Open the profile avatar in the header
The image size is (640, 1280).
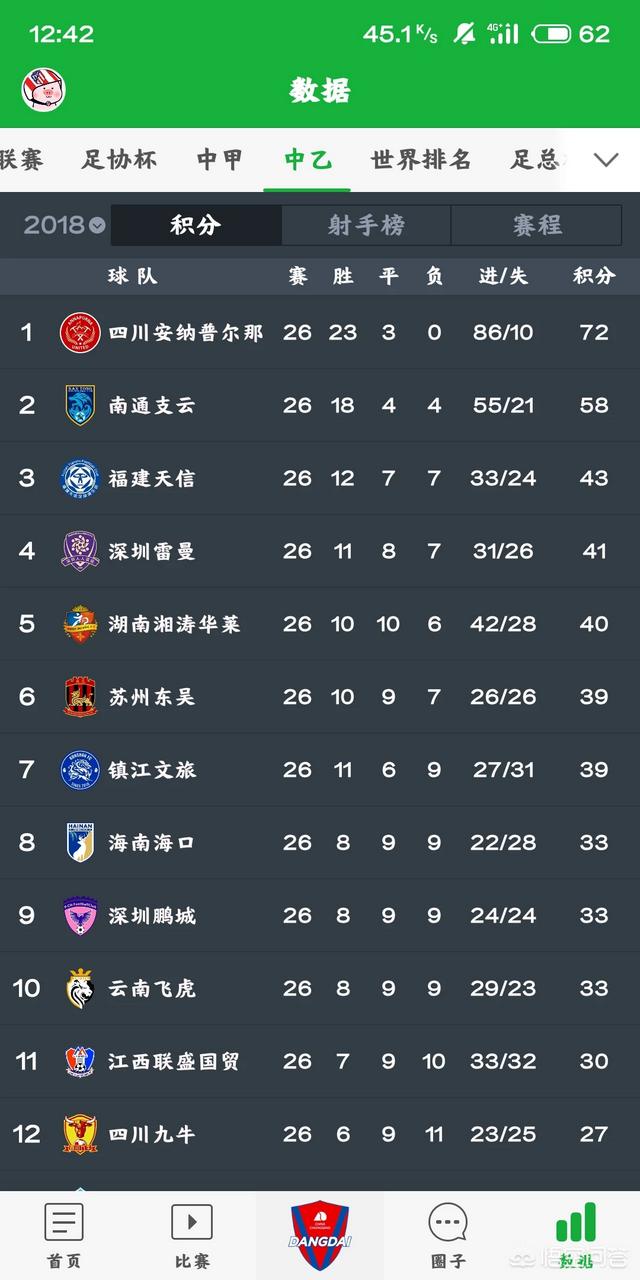coord(44,90)
